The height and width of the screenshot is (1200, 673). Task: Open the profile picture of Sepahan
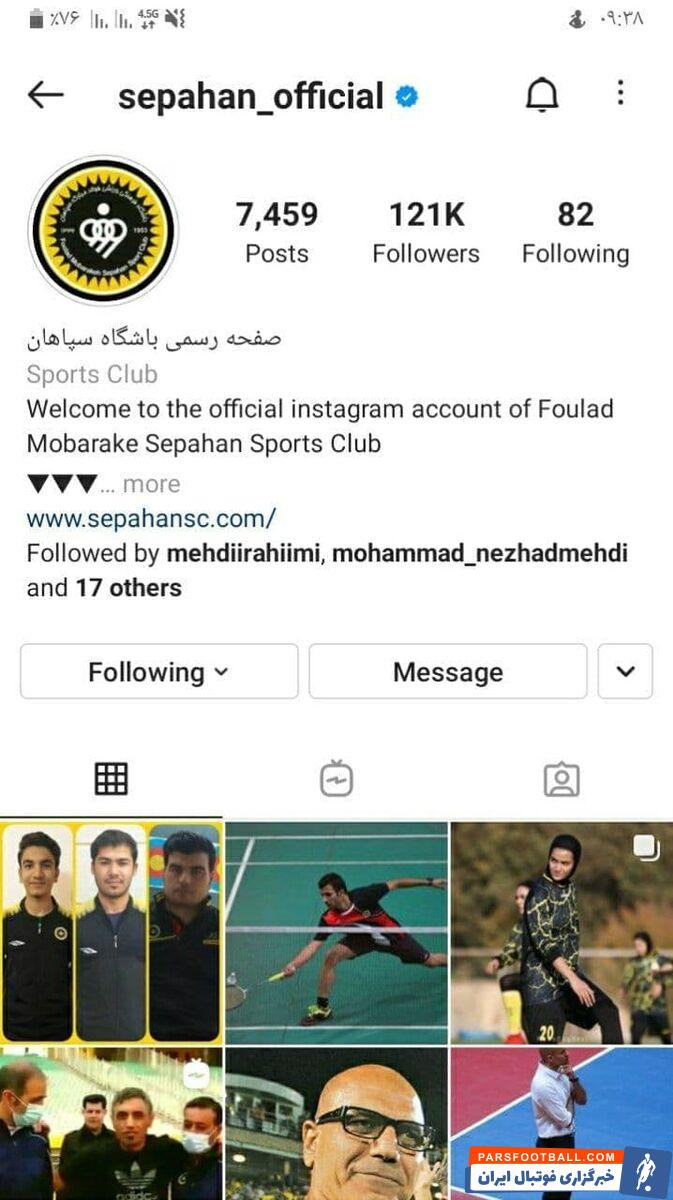click(103, 231)
